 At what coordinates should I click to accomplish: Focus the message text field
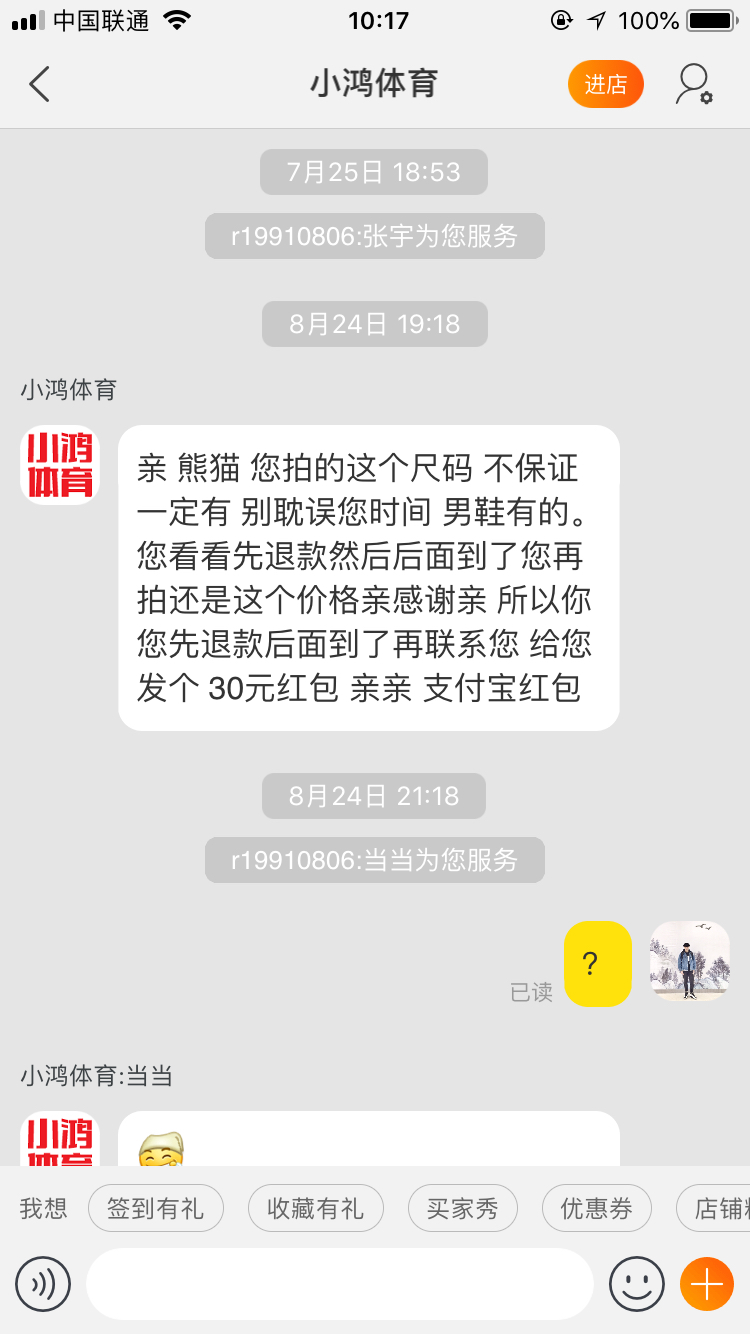[x=340, y=1283]
